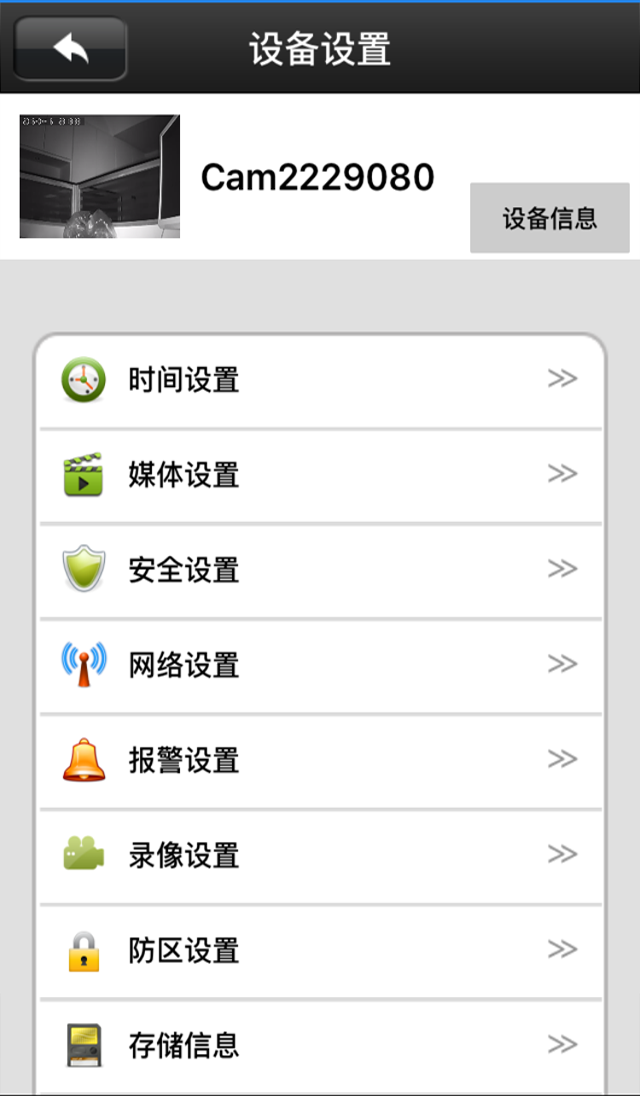Open 时间设置 time settings

coord(320,380)
